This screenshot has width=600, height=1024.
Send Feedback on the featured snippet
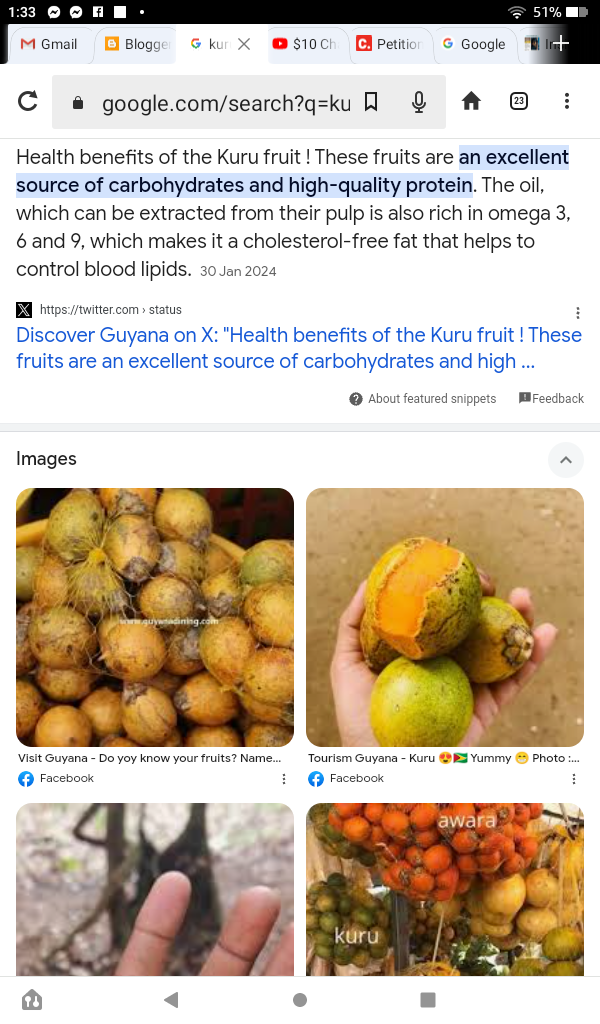pos(551,398)
